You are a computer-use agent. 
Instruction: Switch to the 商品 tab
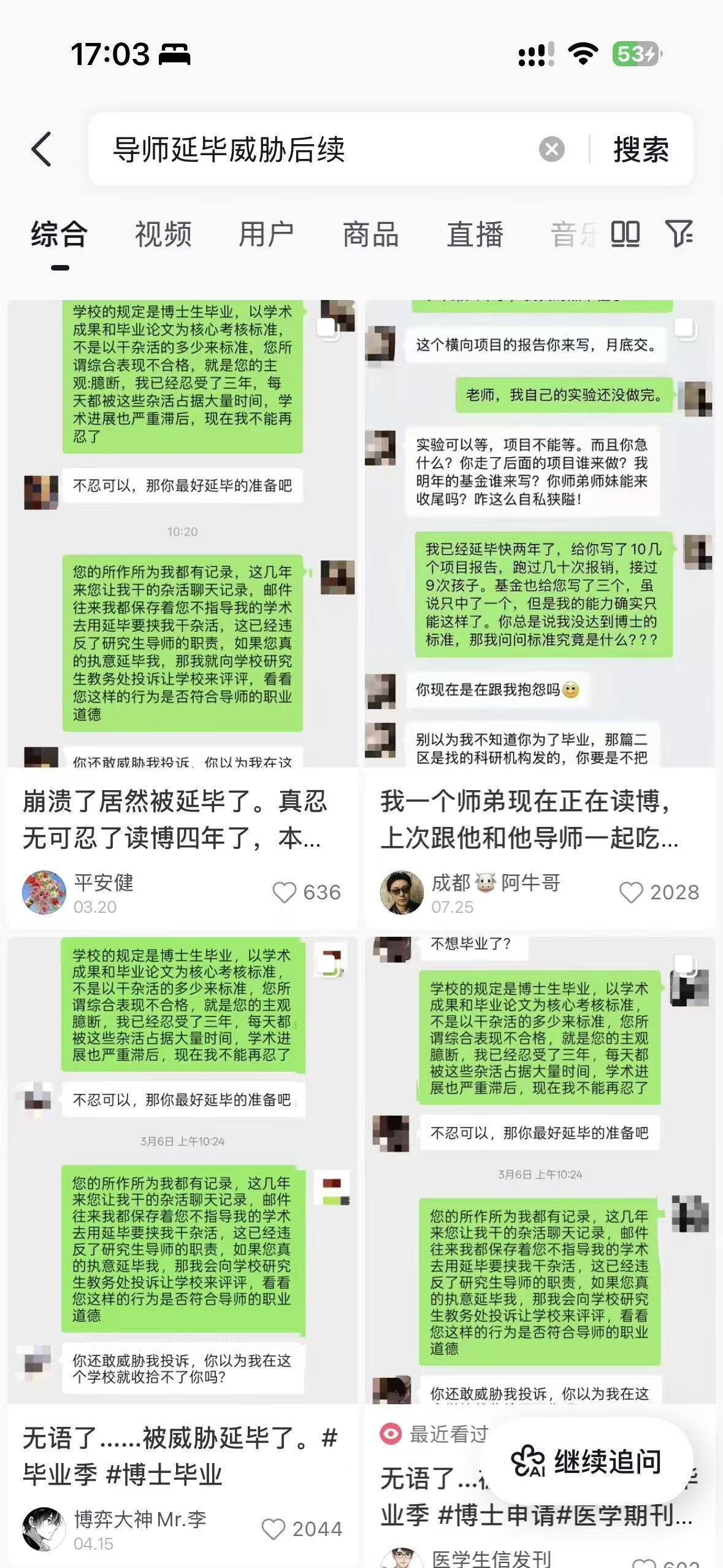point(370,234)
